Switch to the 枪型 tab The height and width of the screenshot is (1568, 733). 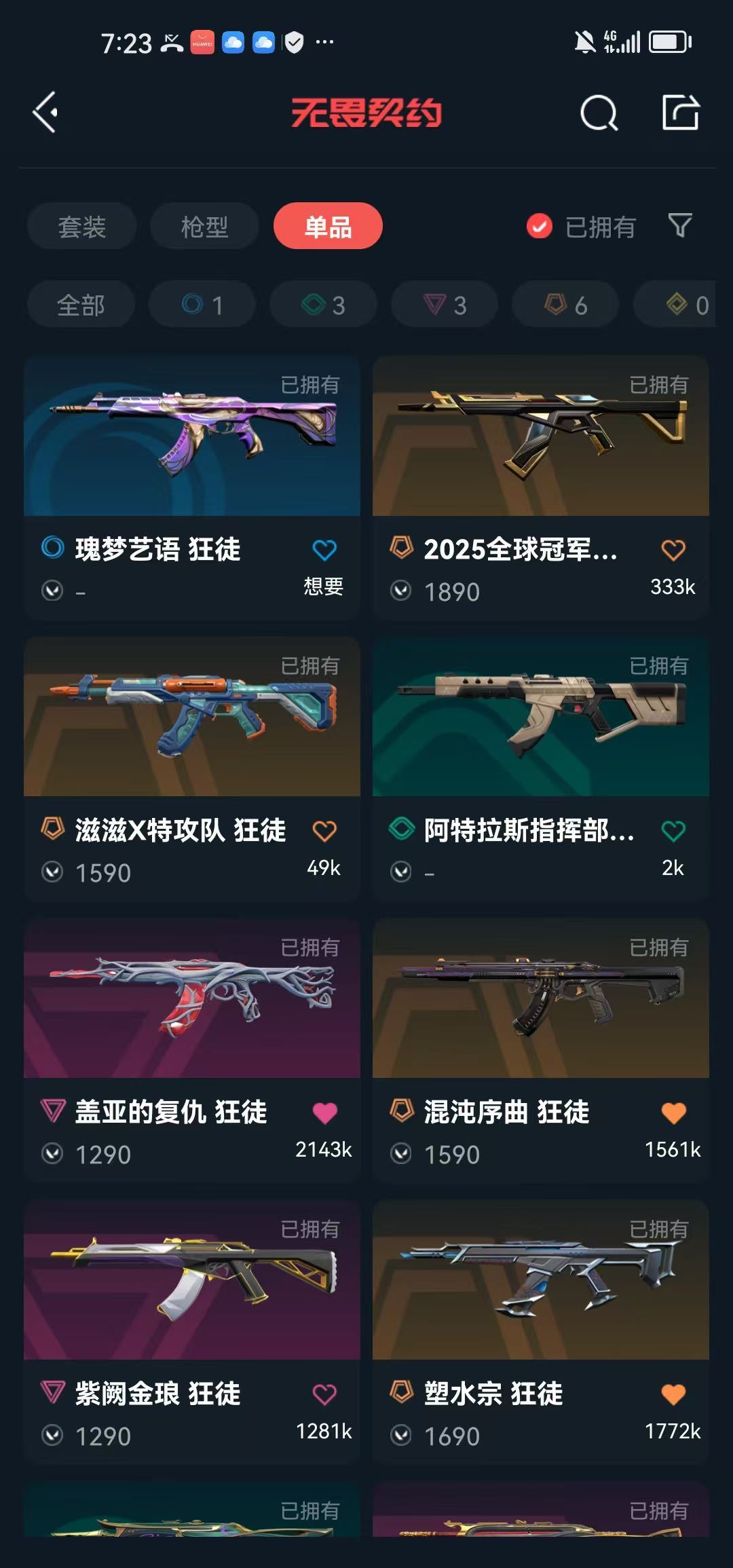204,226
